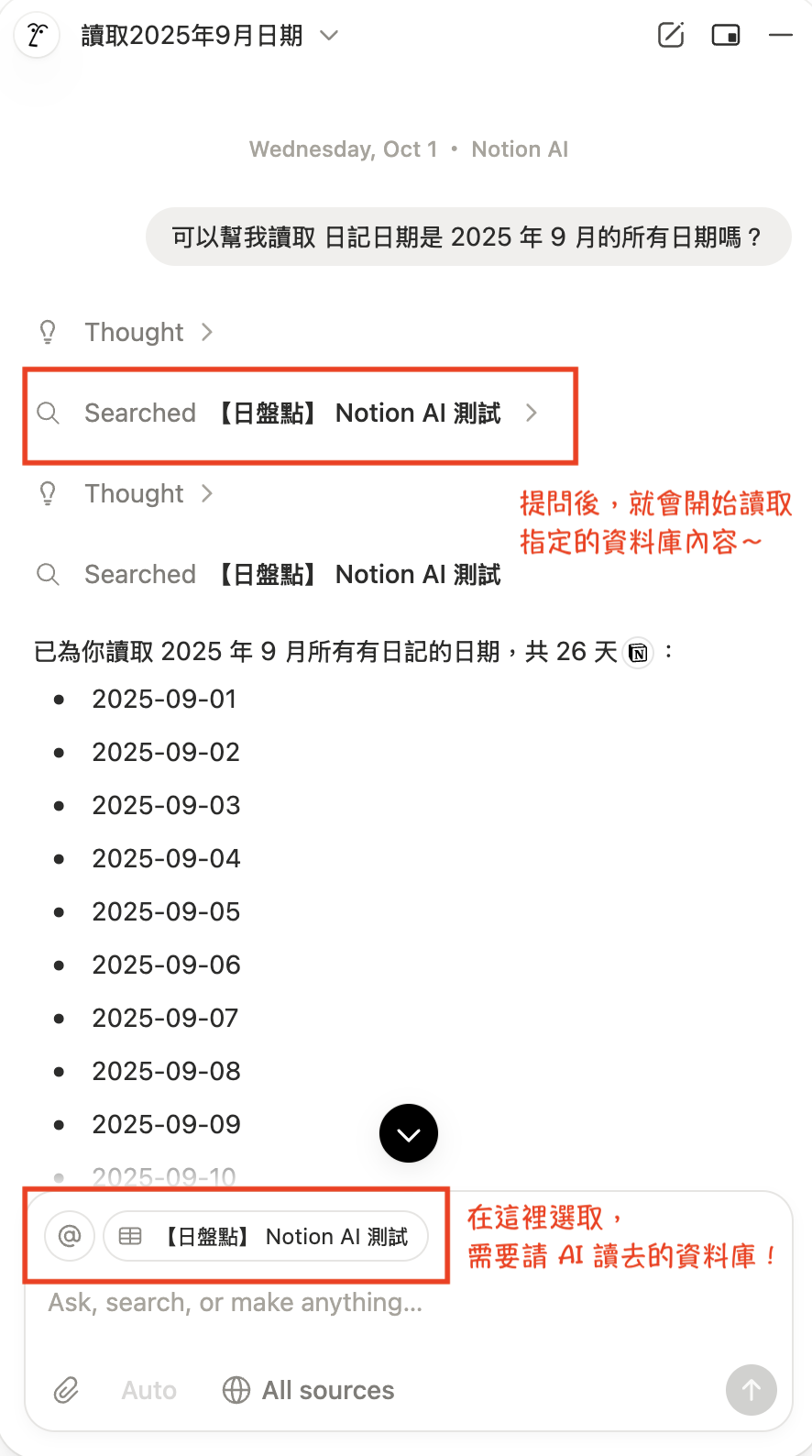Tap the @ mention button
The width and height of the screenshot is (812, 1456).
pyautogui.click(x=70, y=1236)
